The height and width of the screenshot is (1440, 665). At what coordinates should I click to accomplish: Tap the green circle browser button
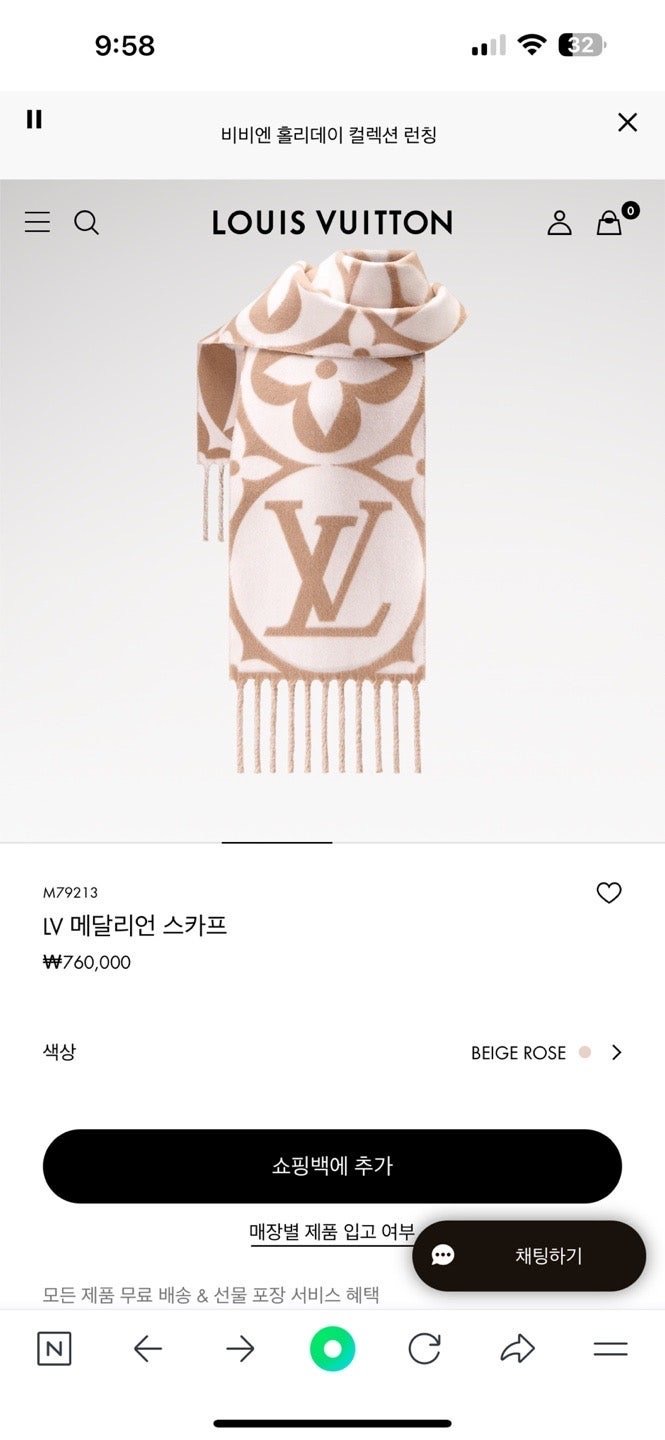click(x=332, y=1349)
